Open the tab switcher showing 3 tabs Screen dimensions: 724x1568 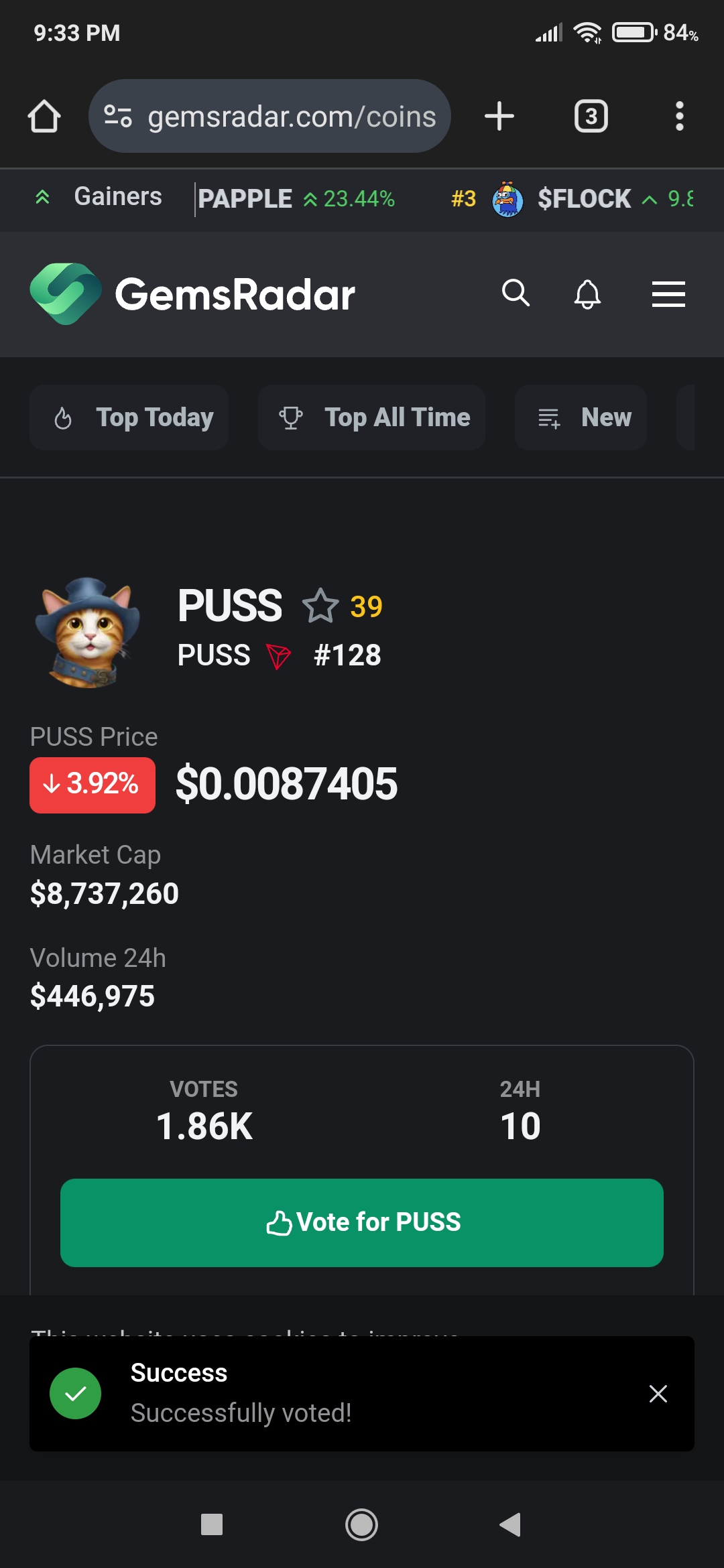[x=591, y=117]
